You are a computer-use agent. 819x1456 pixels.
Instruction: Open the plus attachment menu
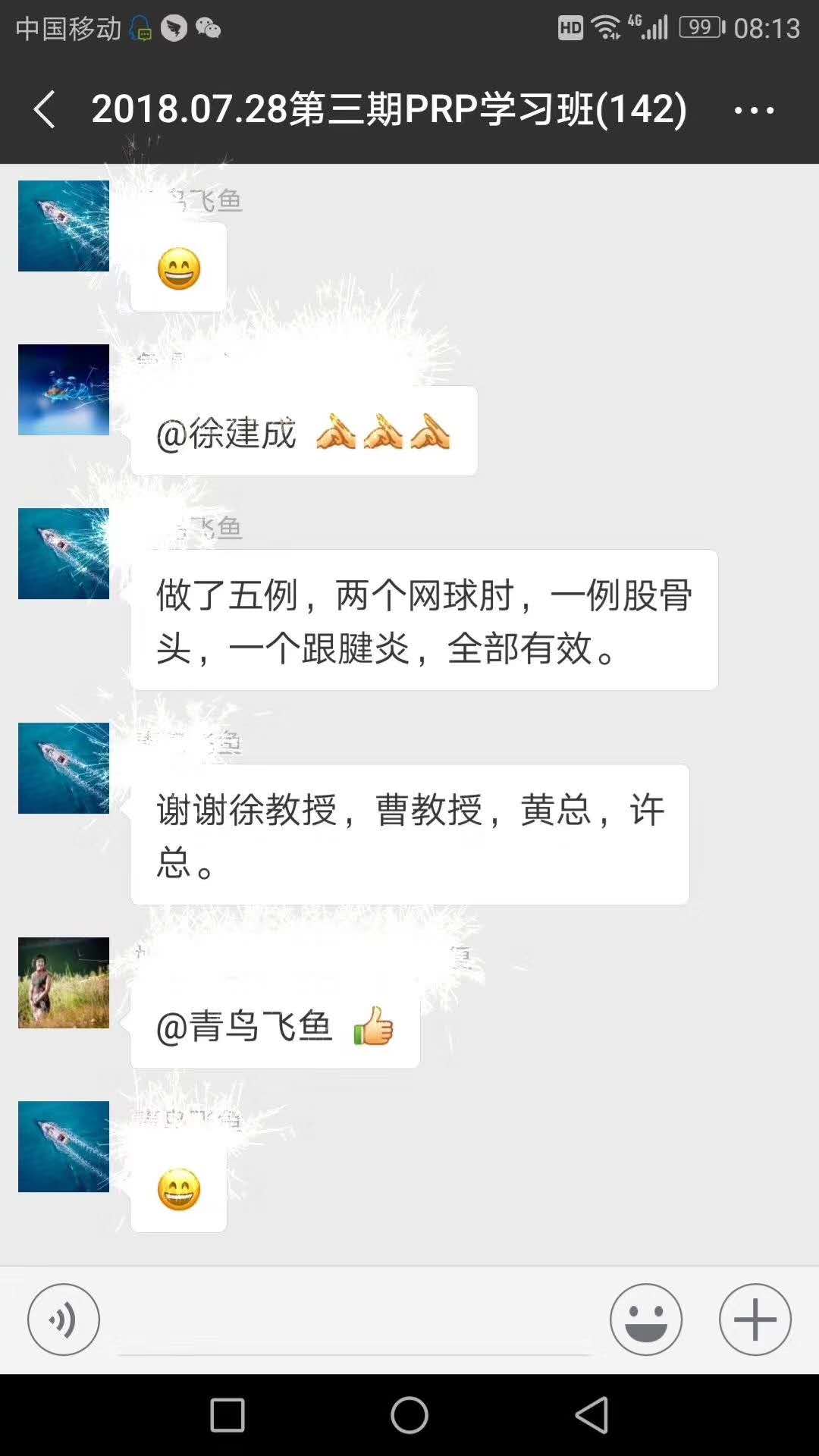pyautogui.click(x=755, y=1319)
